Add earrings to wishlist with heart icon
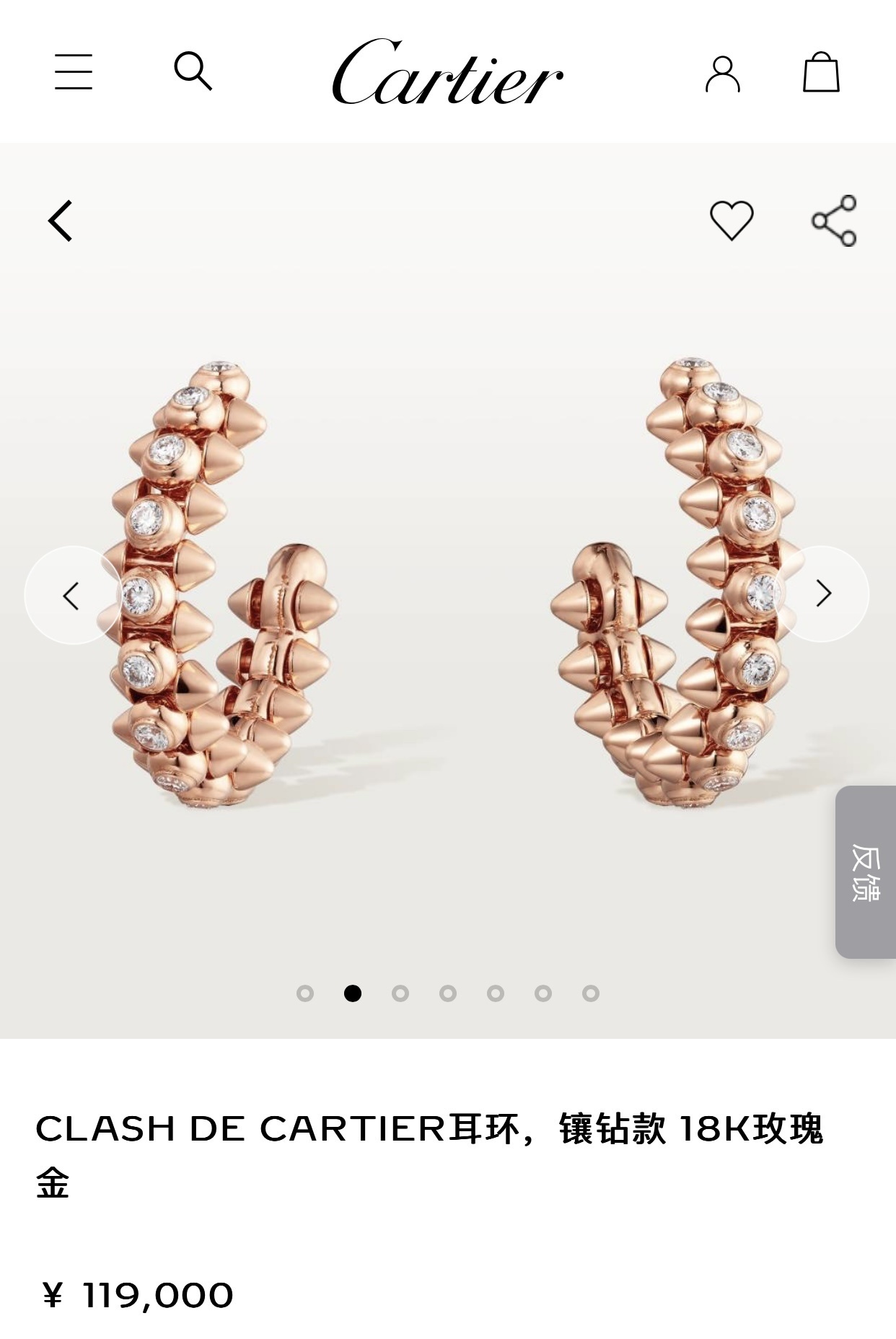 [732, 220]
